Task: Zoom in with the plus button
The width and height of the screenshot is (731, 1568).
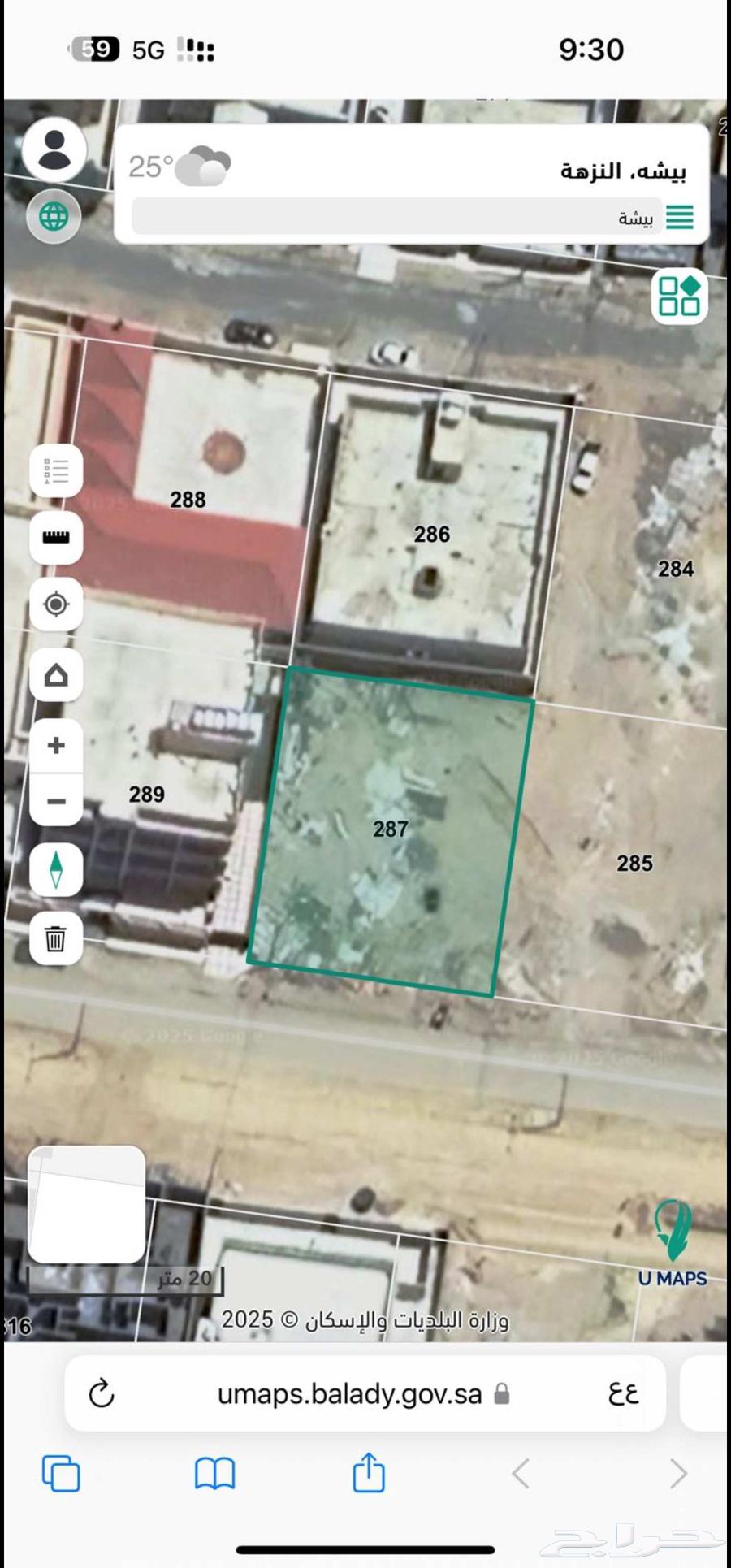Action: (56, 745)
